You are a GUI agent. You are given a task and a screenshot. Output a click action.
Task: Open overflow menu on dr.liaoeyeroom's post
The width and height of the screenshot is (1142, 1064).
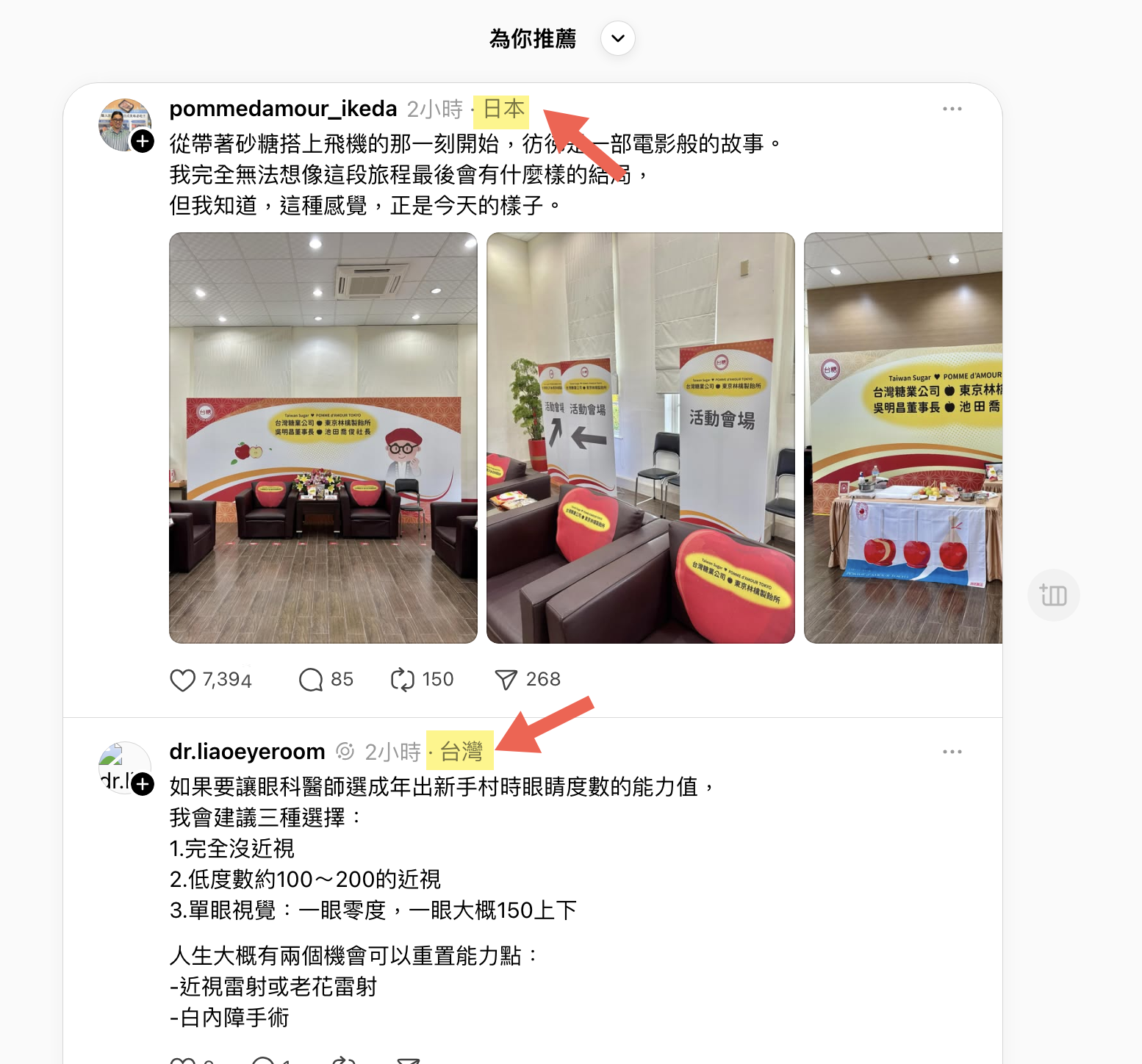952,752
